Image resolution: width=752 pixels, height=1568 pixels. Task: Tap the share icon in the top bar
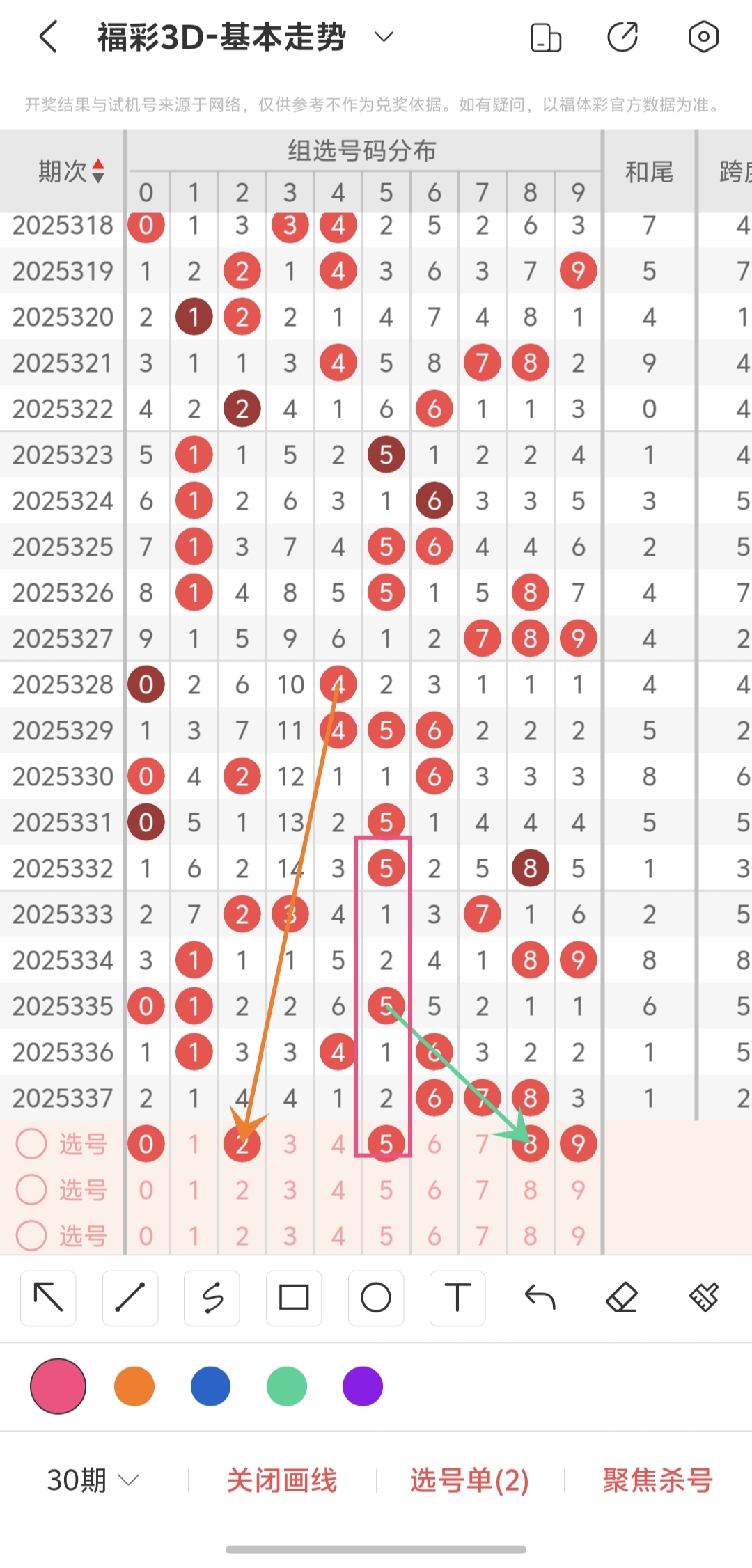(623, 36)
